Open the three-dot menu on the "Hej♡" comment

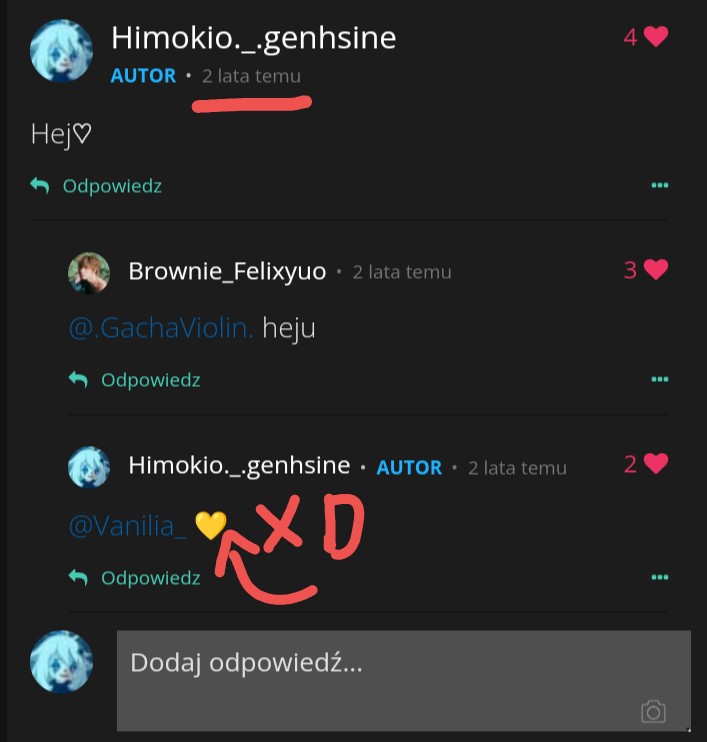(x=659, y=186)
